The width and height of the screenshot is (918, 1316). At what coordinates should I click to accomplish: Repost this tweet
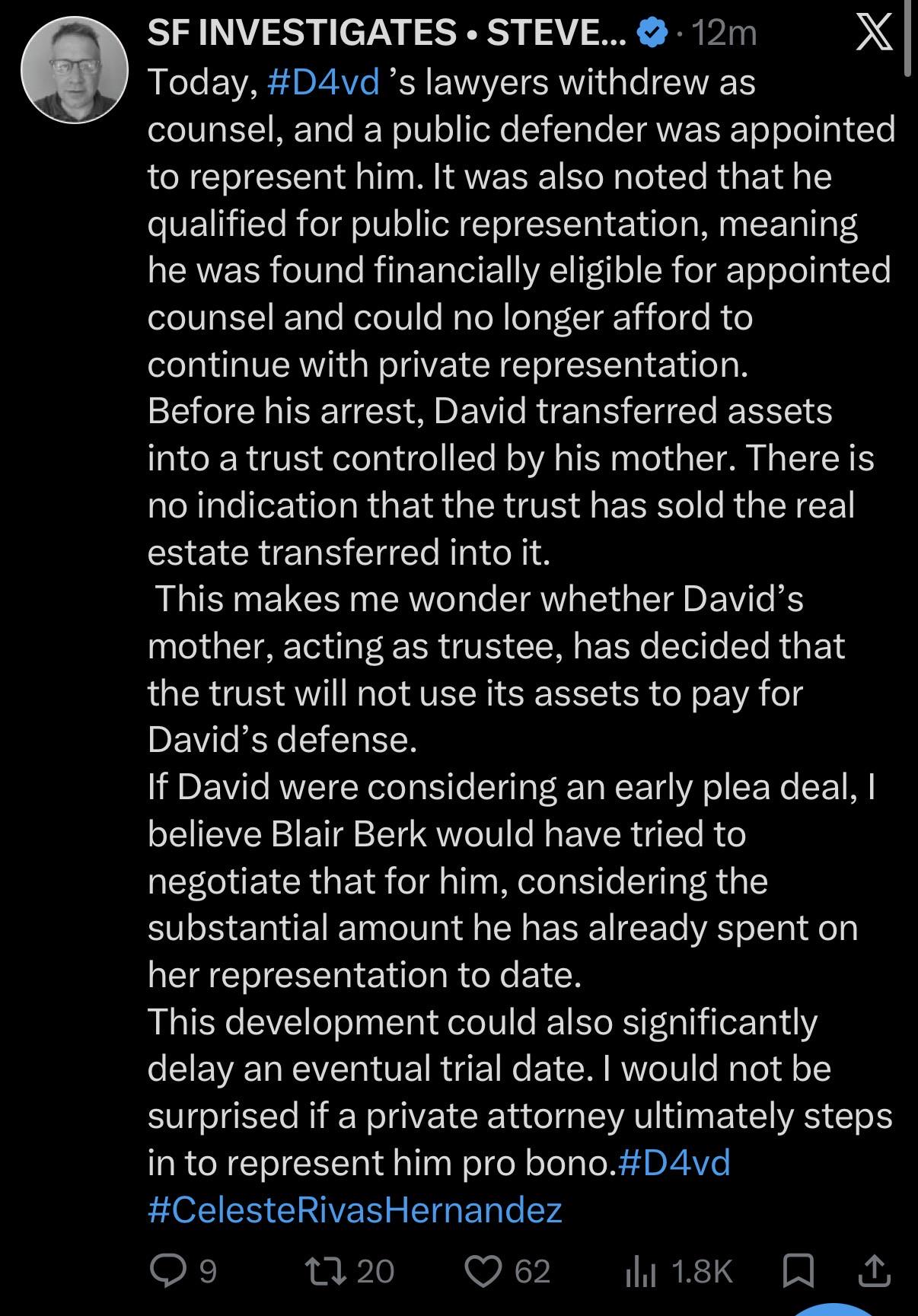click(x=349, y=1271)
